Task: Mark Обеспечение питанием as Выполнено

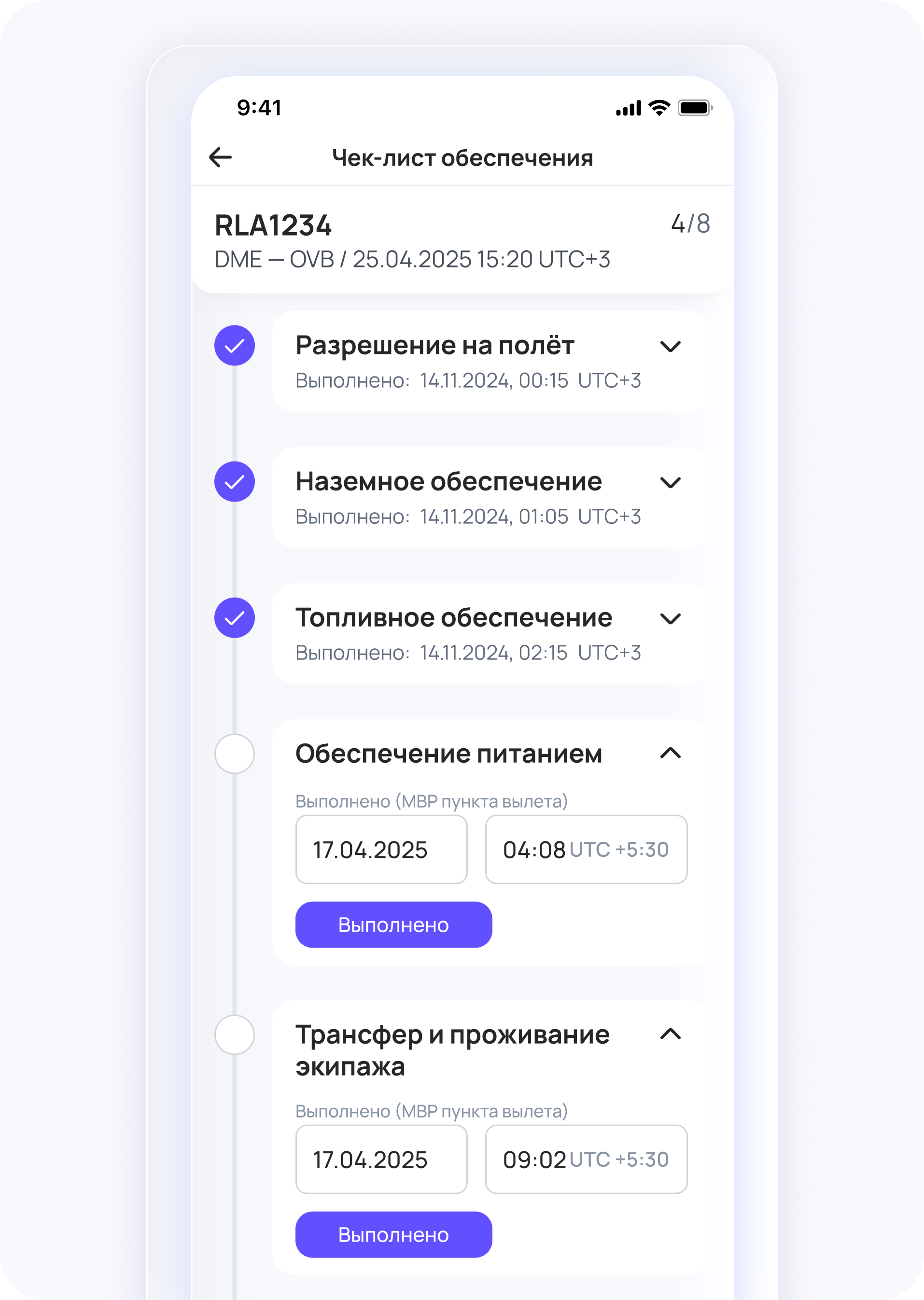Action: (393, 924)
